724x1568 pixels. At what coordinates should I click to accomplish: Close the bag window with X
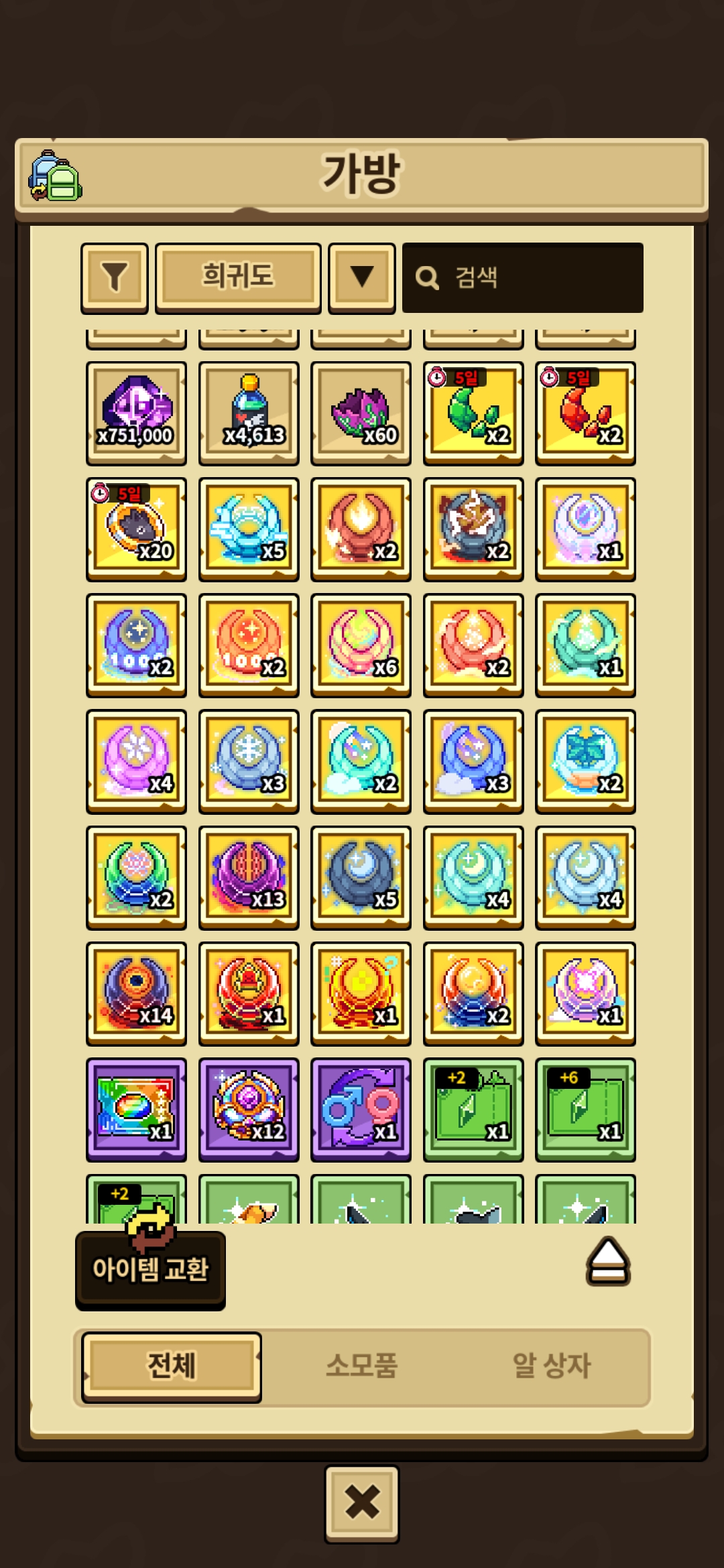point(362,1503)
